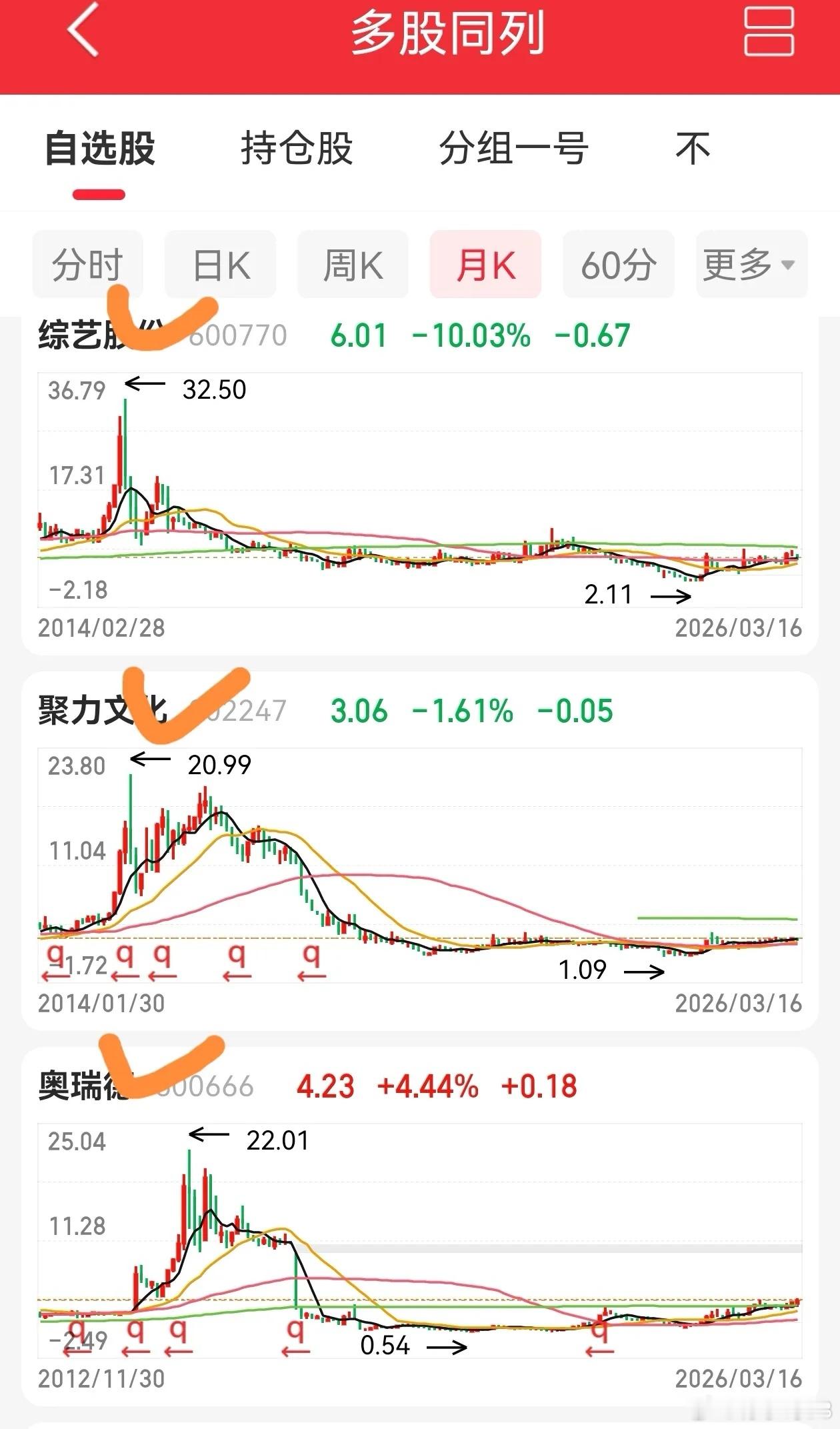840x1429 pixels.
Task: Switch the multi-stock layout view
Action: (768, 31)
